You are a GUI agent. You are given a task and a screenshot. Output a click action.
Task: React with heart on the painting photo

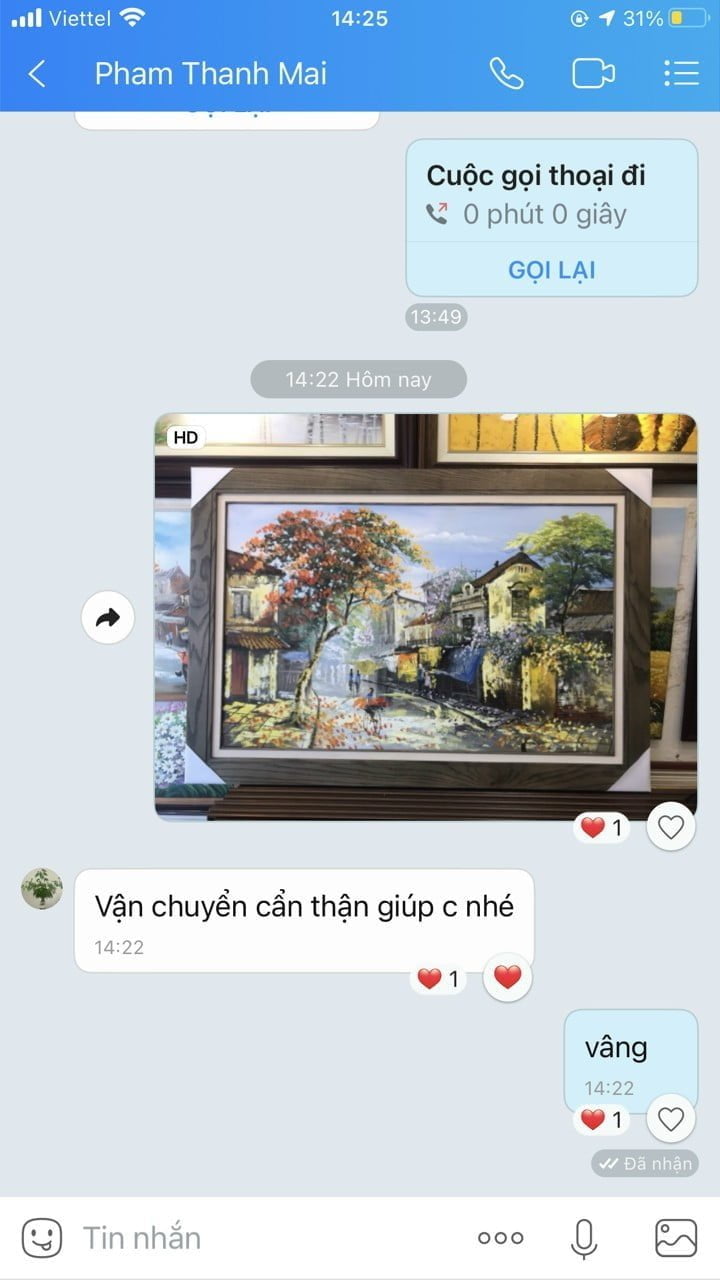tap(671, 827)
